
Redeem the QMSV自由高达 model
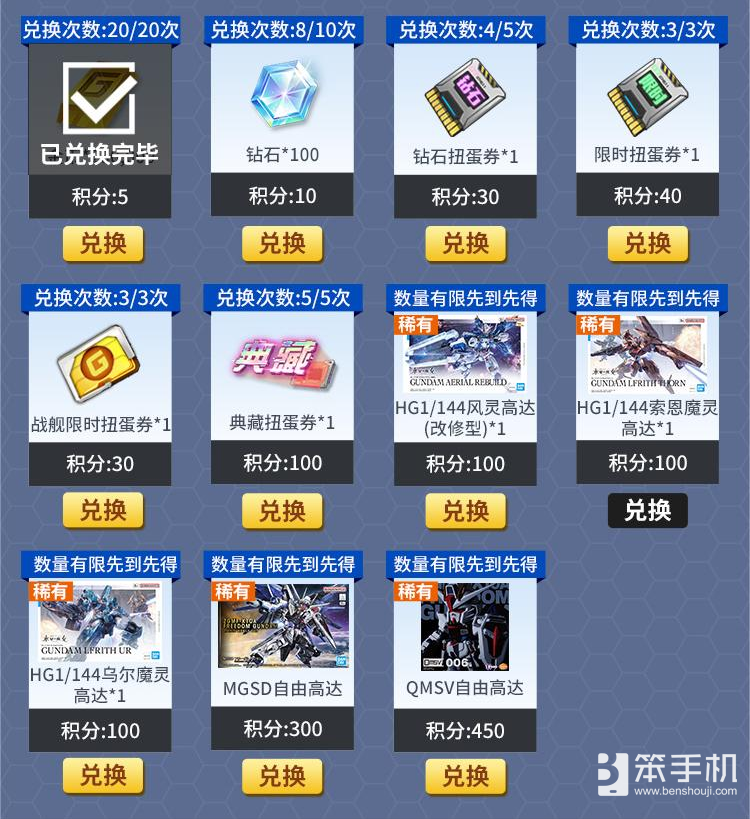pos(465,776)
